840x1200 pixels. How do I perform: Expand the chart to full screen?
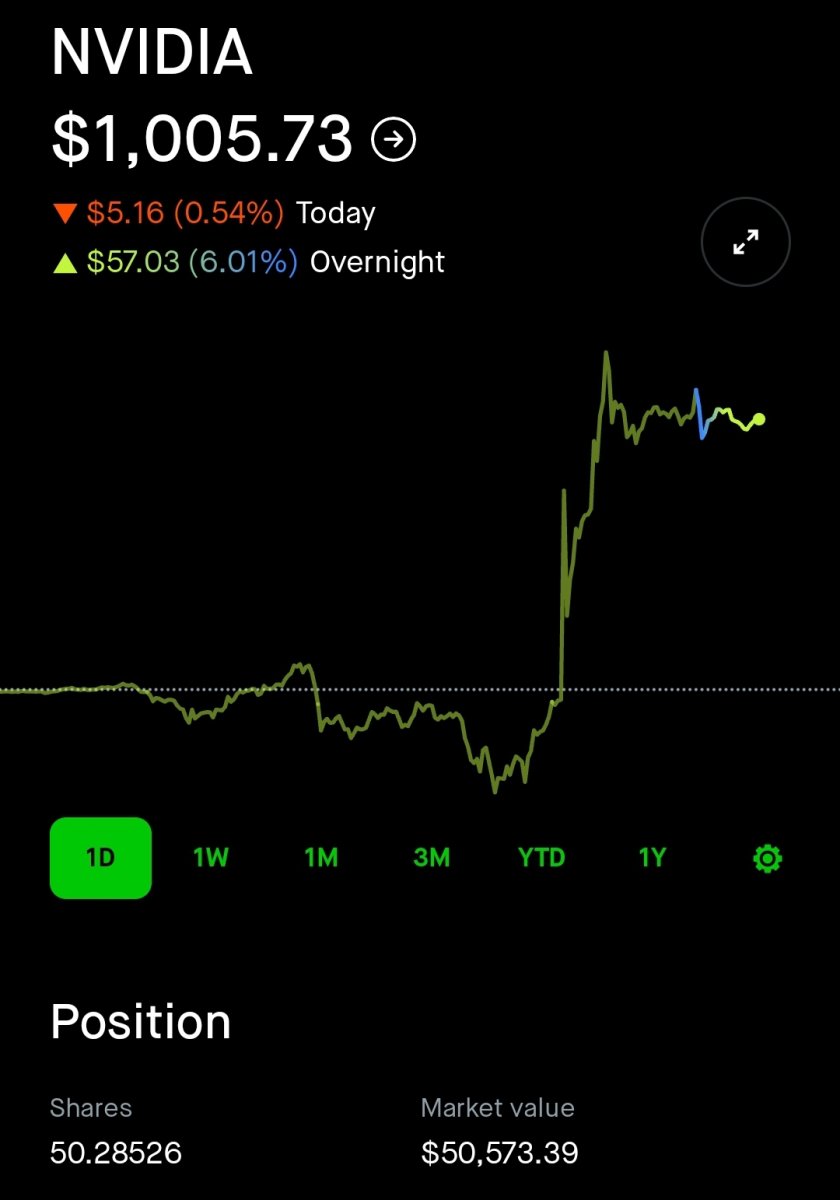point(746,242)
